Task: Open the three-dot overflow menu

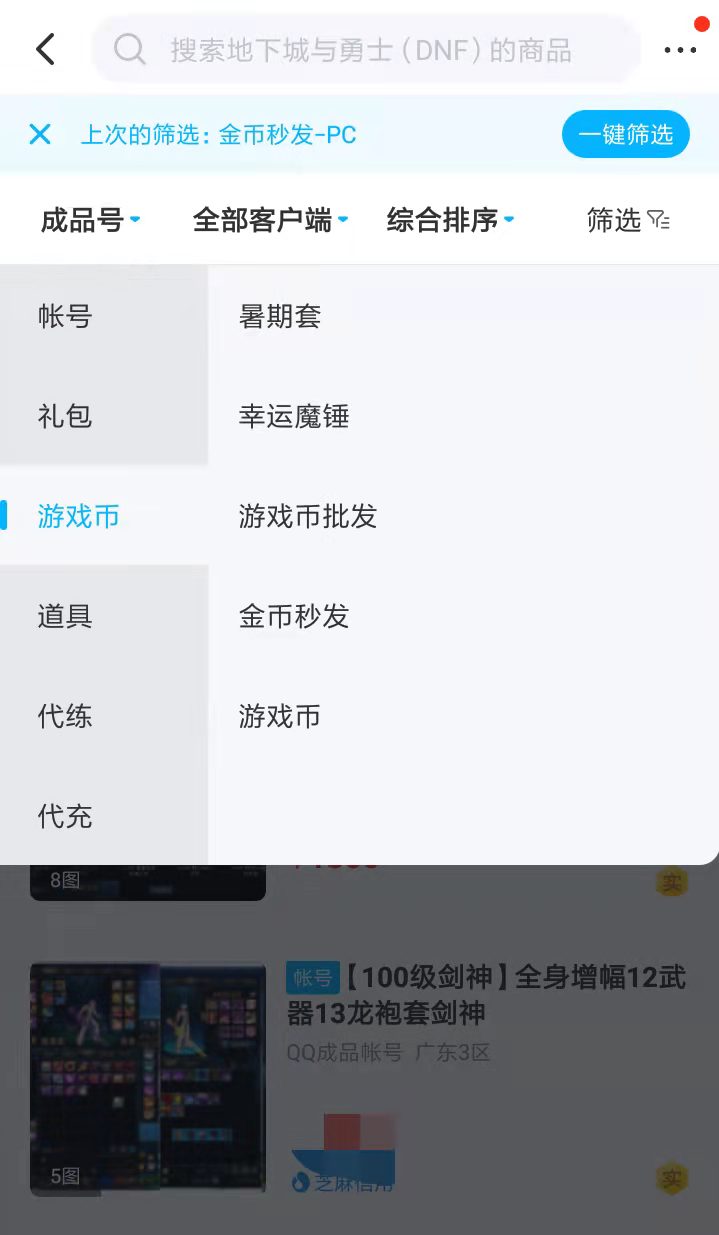Action: coord(680,49)
